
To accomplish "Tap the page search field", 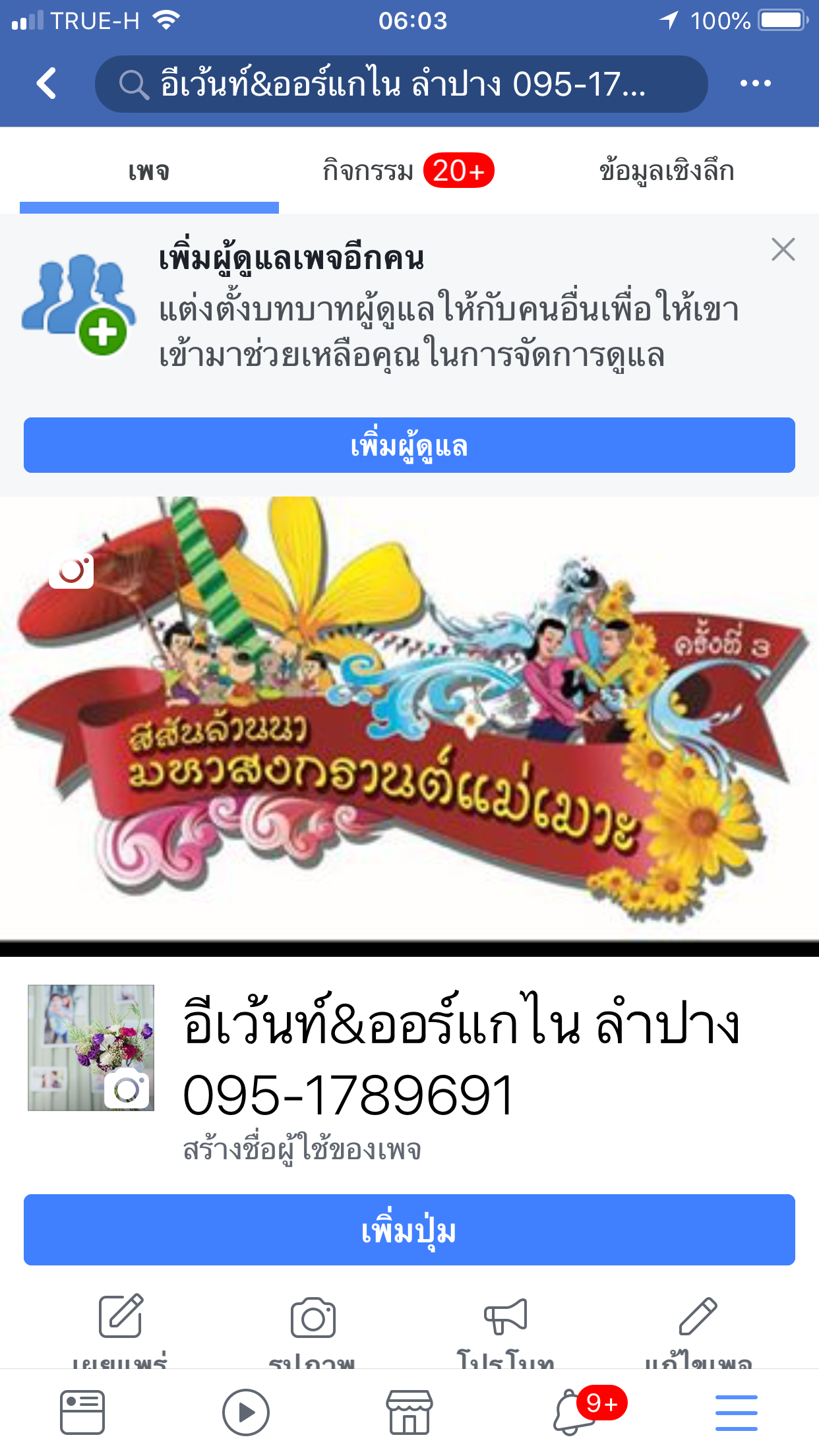I will (401, 84).
